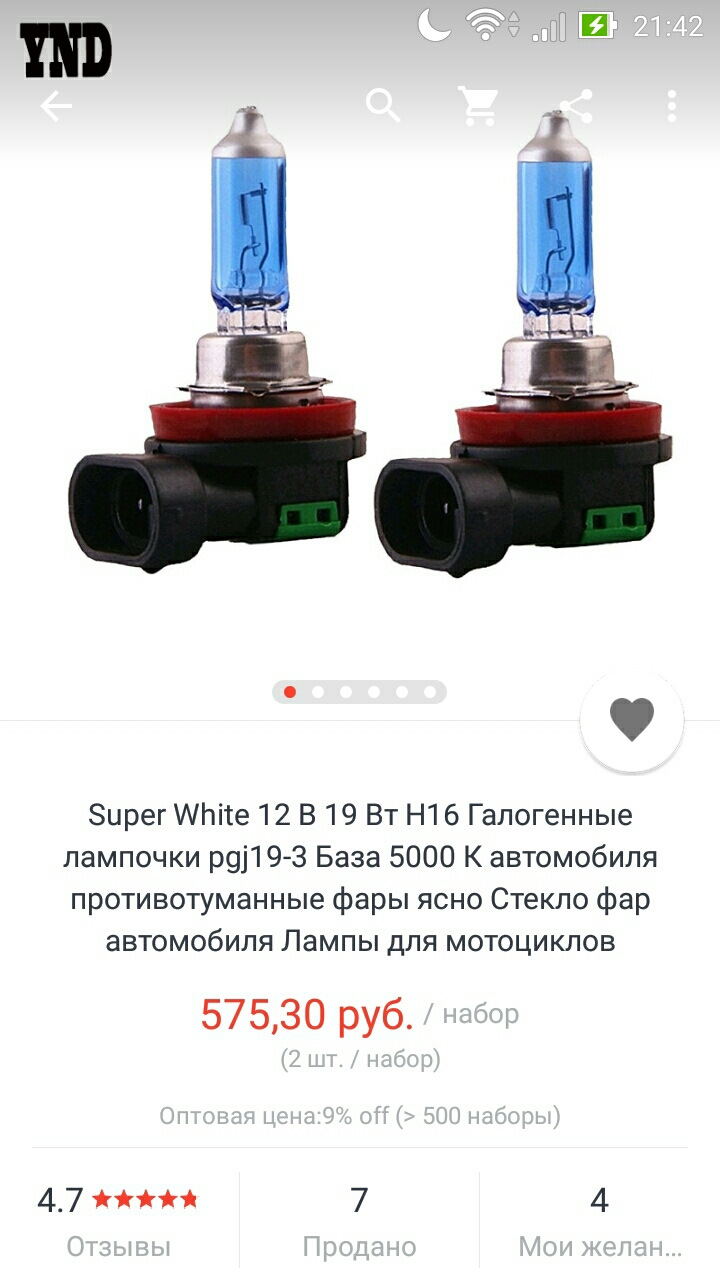The image size is (720, 1280).
Task: Open the 4.7 rating reviews section
Action: [119, 1220]
